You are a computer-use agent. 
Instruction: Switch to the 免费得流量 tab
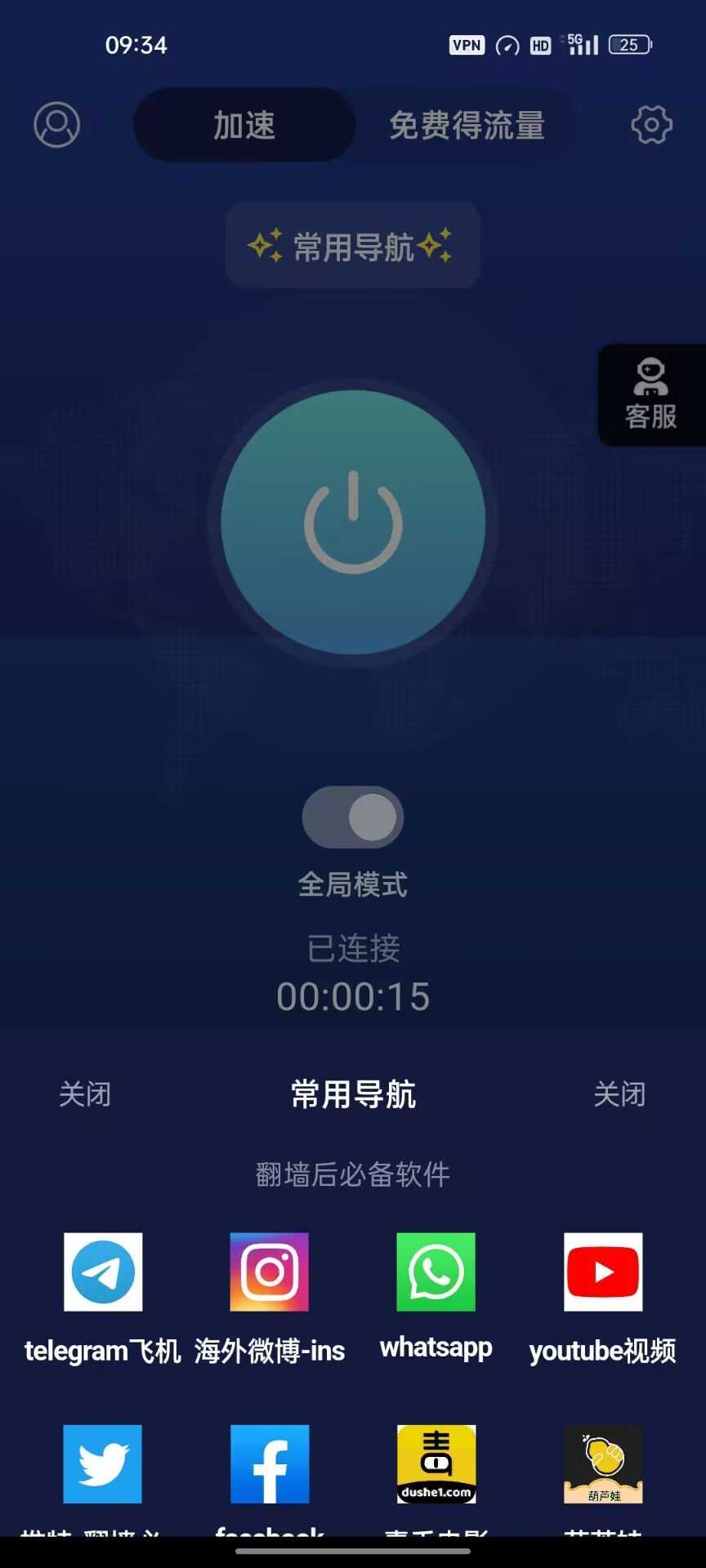[467, 125]
